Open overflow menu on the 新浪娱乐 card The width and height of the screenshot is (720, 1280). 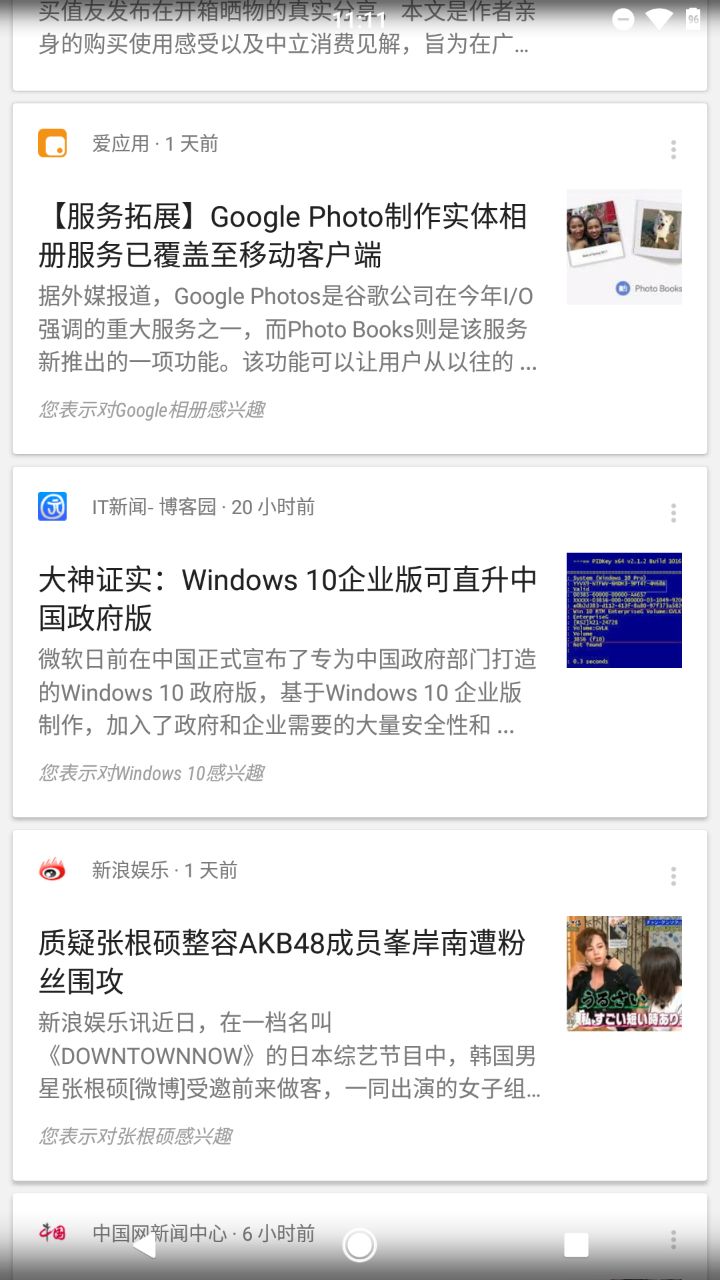click(x=673, y=876)
